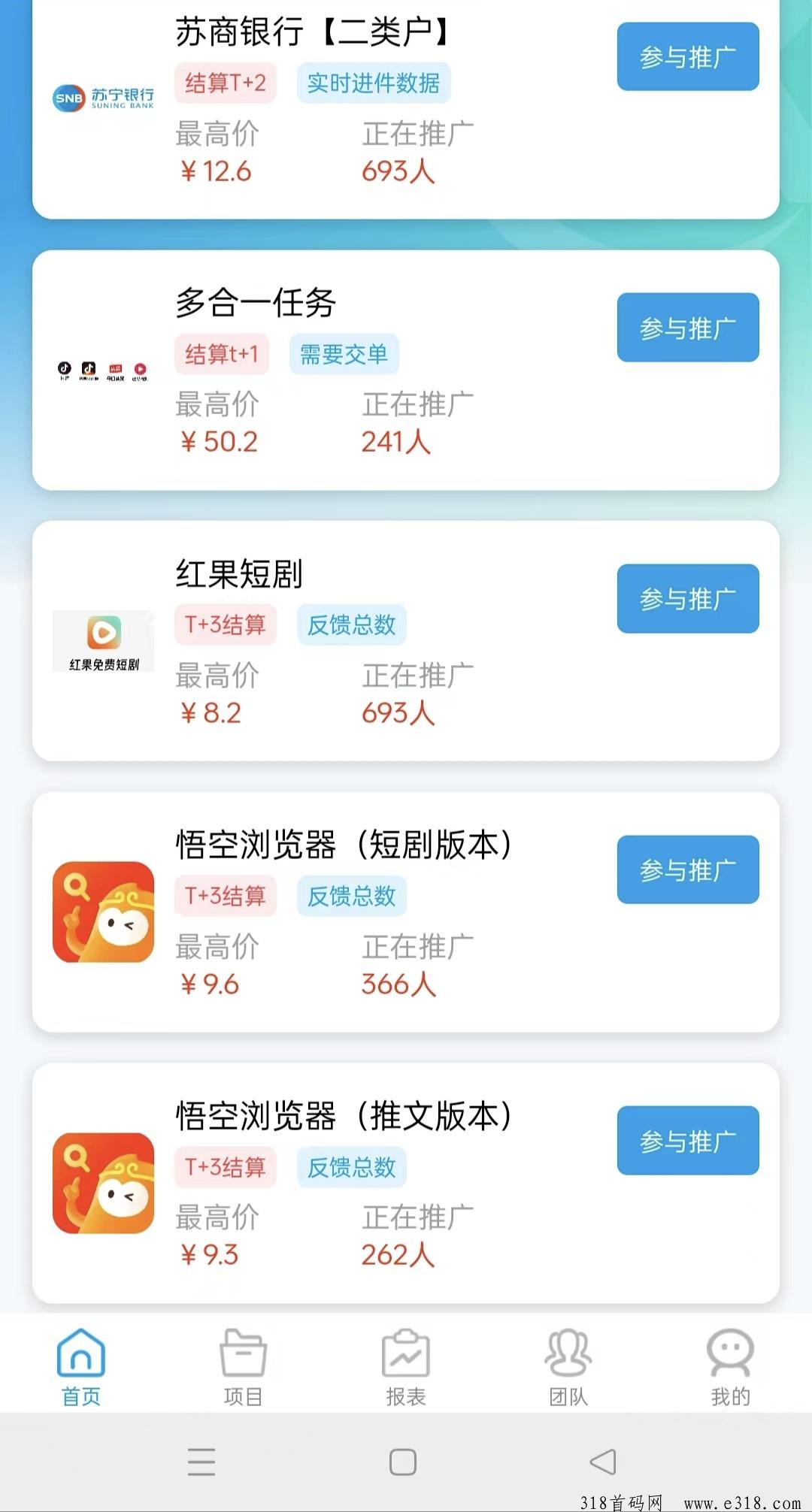Switch to the 项目 tab
This screenshot has height=1512, width=812.
[x=244, y=1367]
